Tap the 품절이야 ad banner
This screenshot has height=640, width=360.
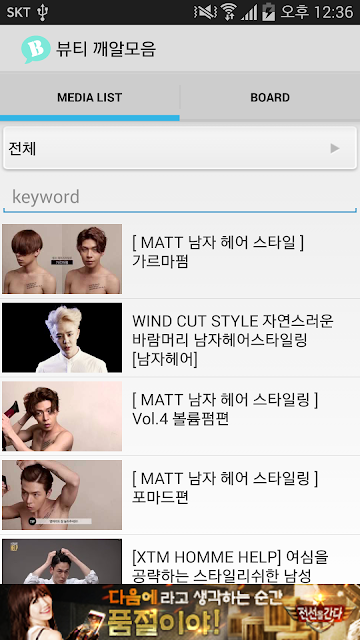(180, 612)
